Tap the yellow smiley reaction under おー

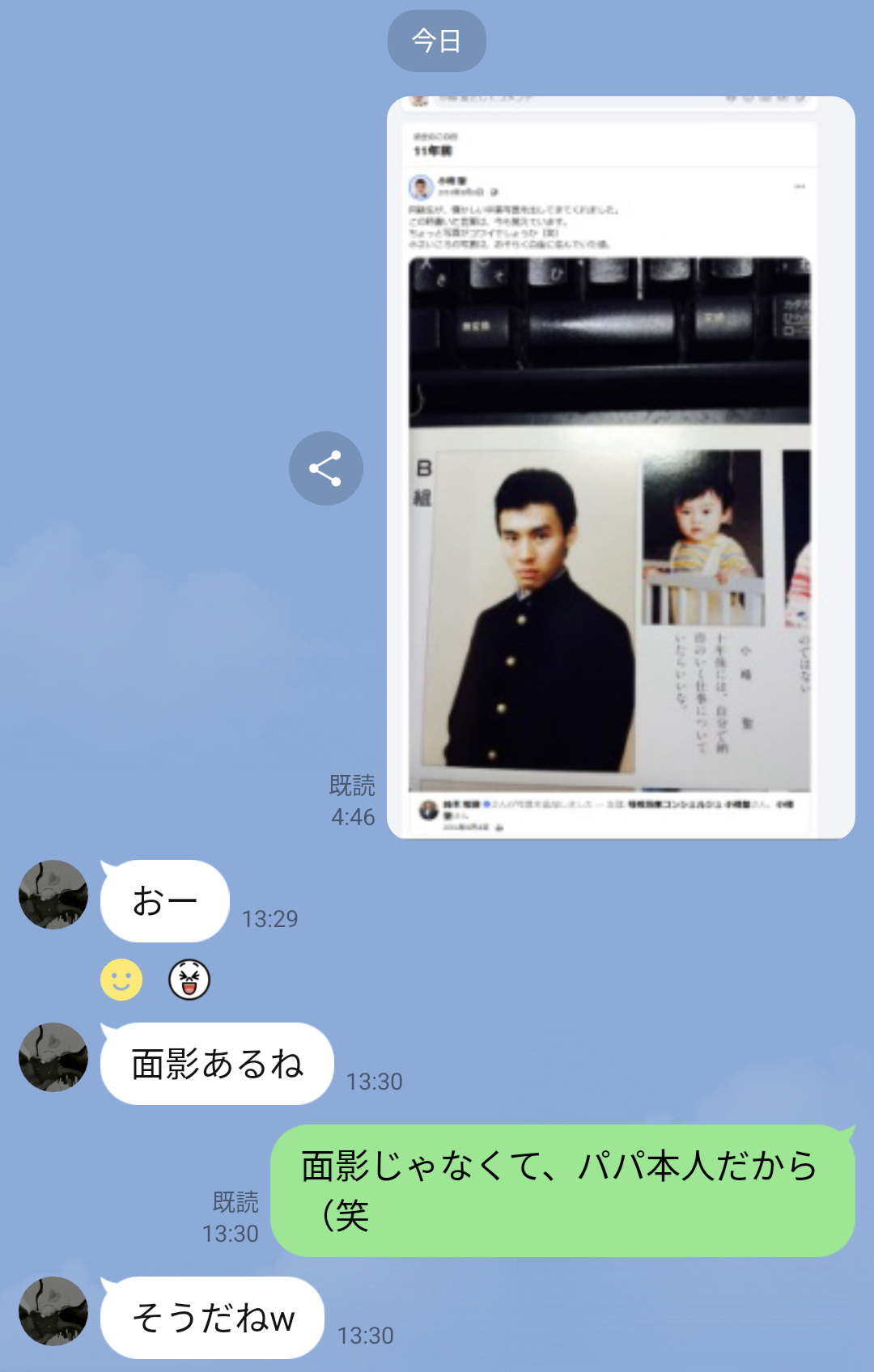pos(121,980)
